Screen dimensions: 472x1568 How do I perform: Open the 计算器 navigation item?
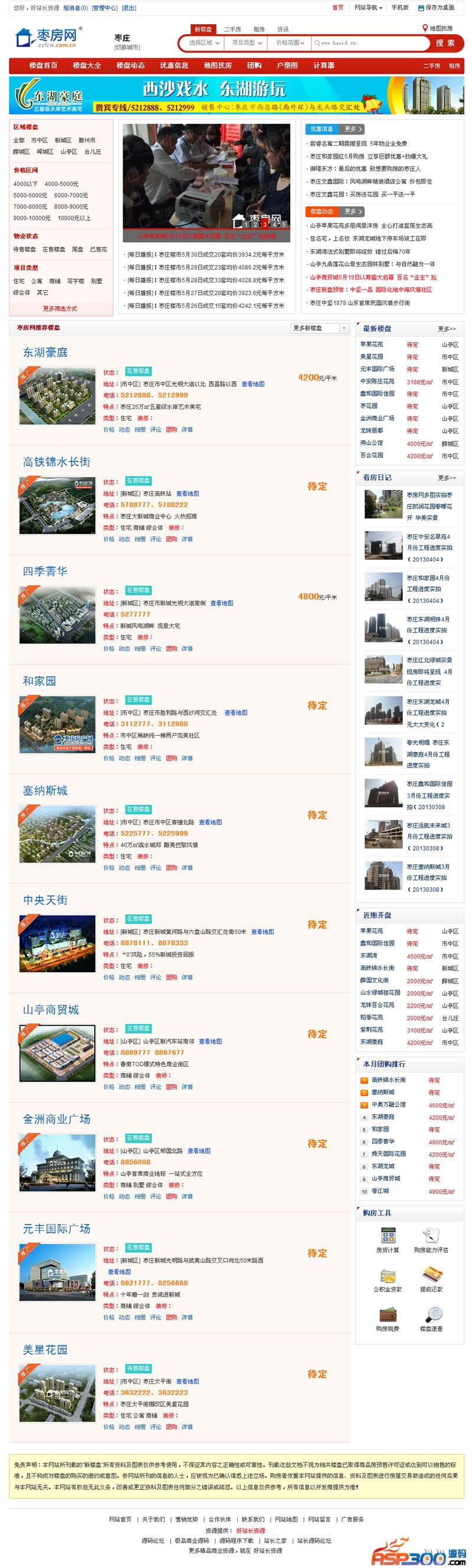[x=323, y=65]
